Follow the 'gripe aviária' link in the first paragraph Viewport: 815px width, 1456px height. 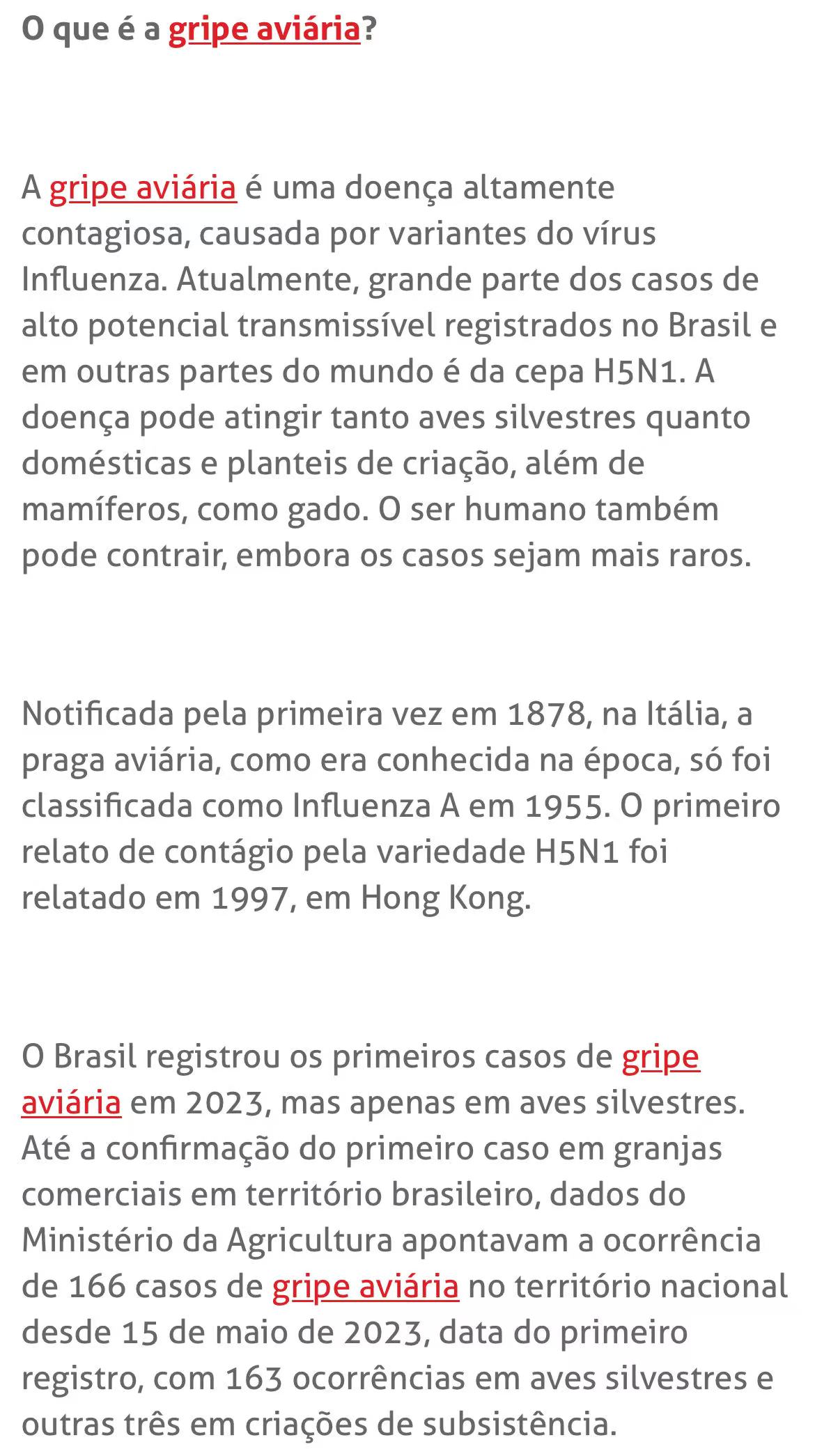[x=143, y=187]
